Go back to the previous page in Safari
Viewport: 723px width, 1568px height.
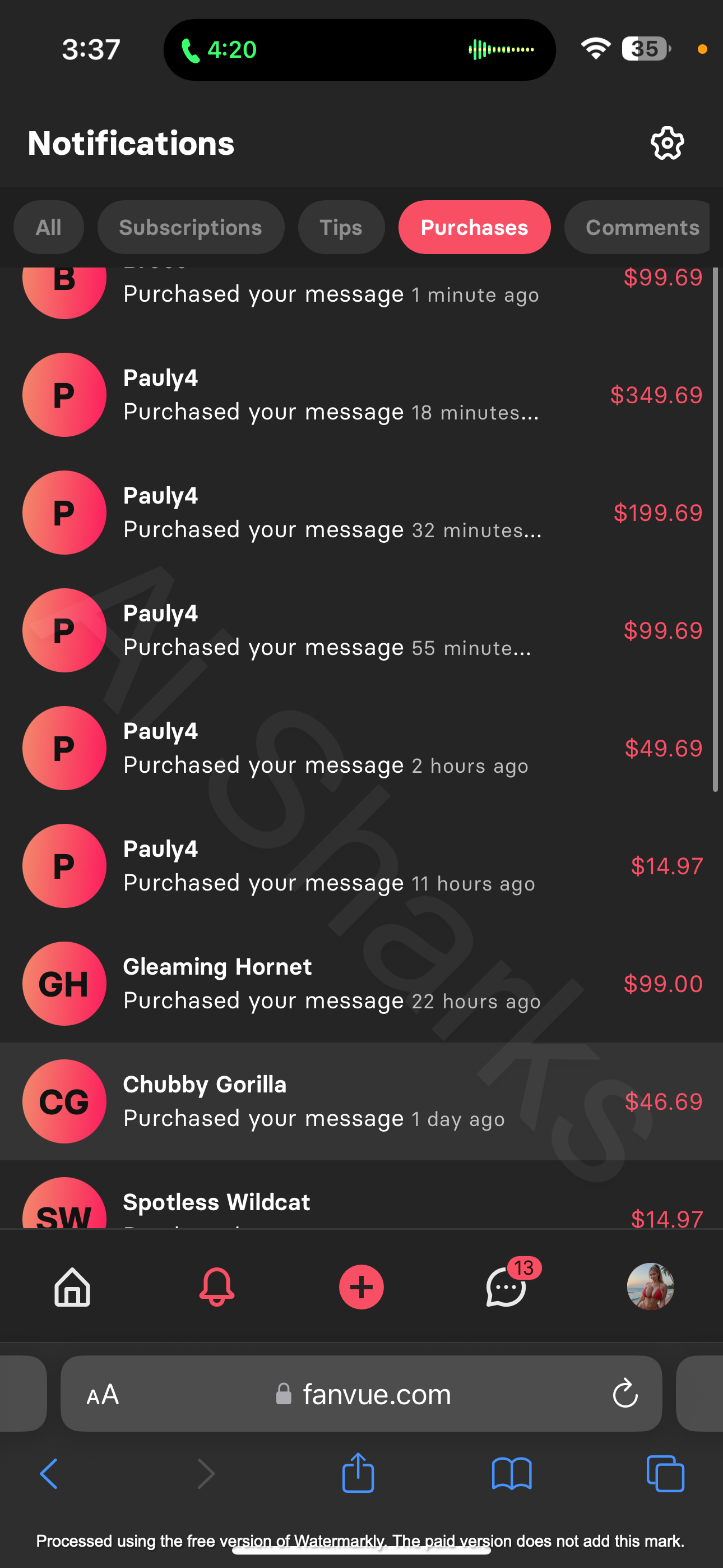(x=49, y=1474)
